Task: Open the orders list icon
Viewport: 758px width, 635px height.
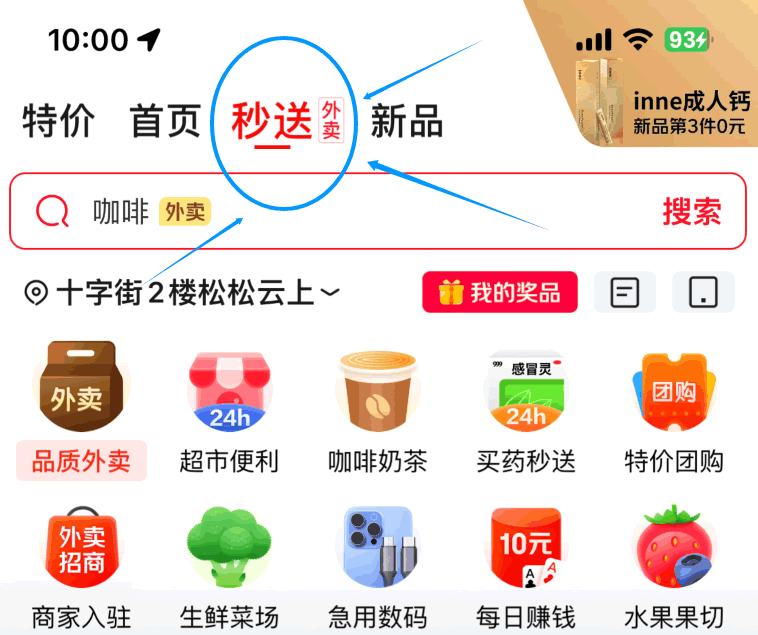Action: (625, 293)
